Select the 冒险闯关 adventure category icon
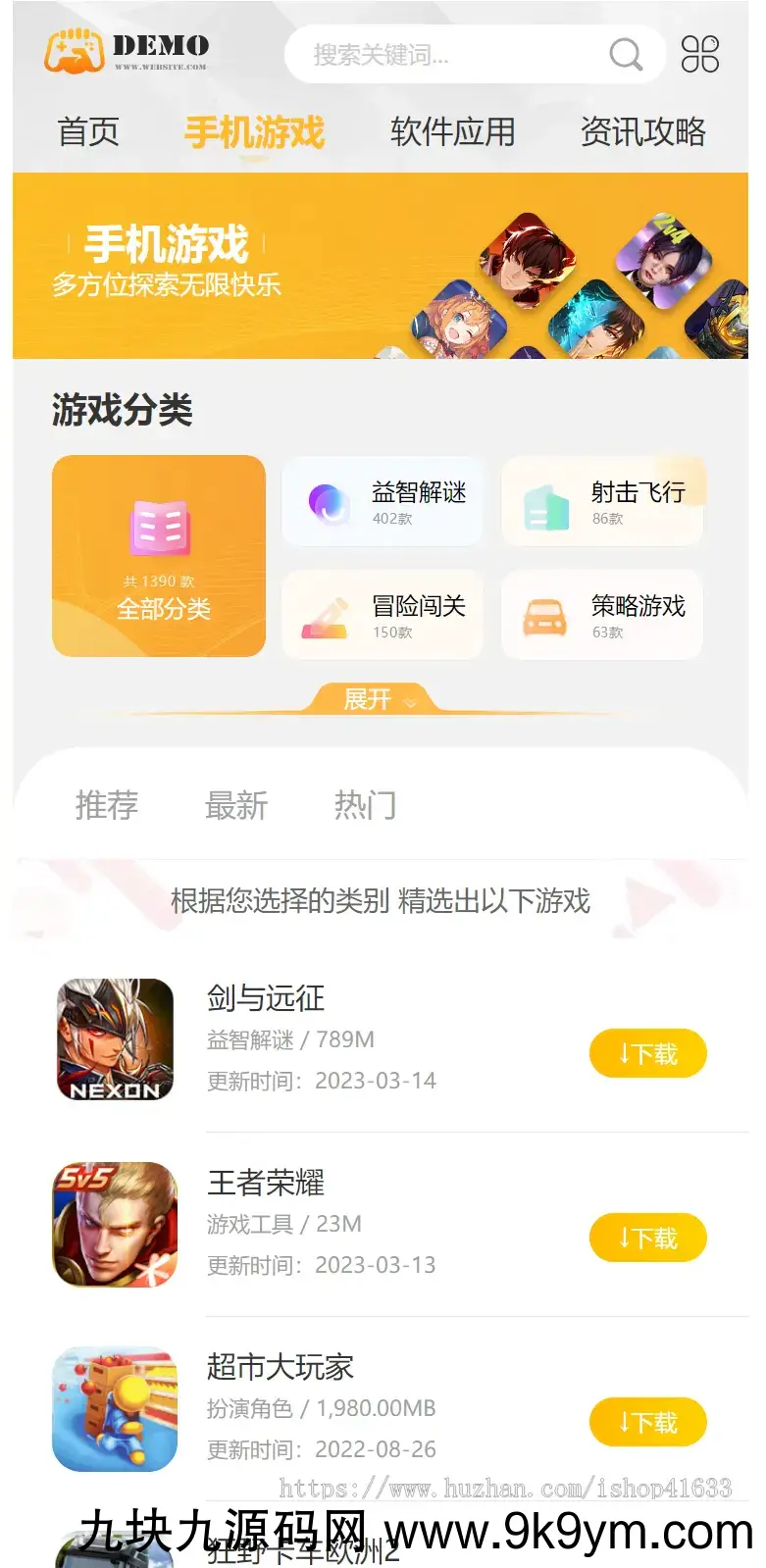This screenshot has height=1568, width=766. (324, 615)
